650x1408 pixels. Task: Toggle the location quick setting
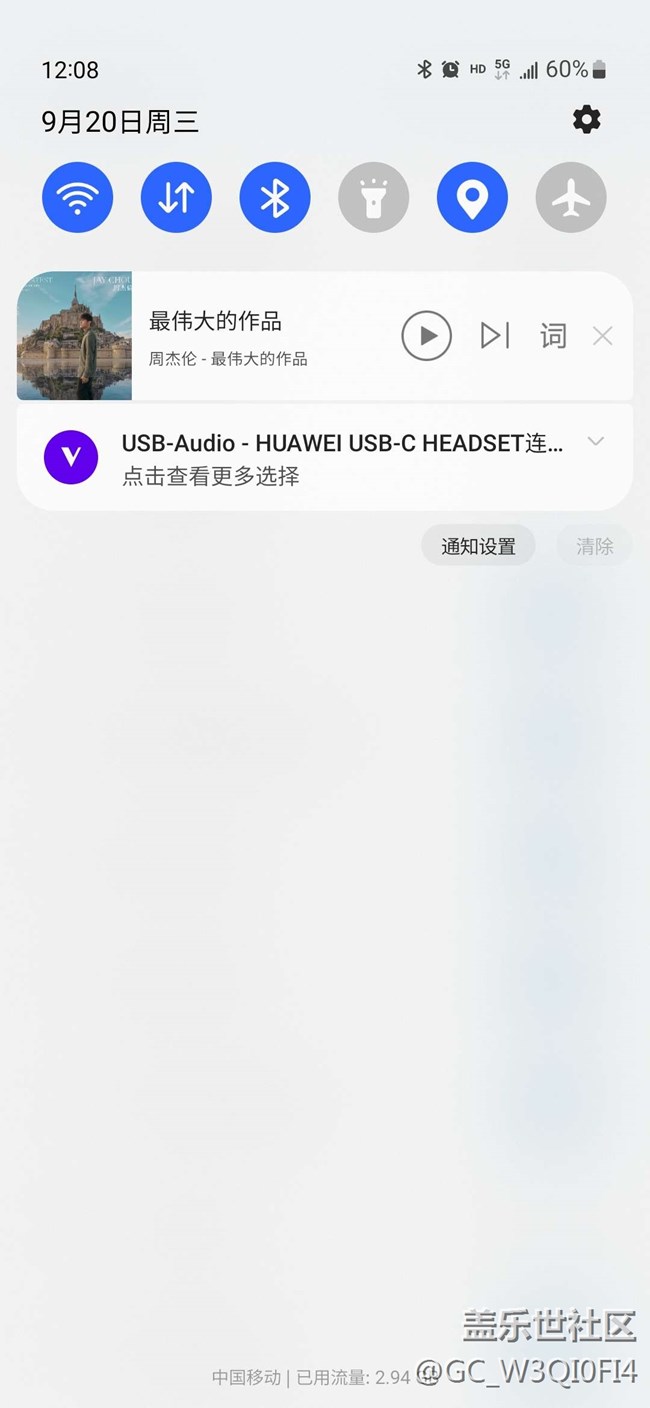point(472,198)
